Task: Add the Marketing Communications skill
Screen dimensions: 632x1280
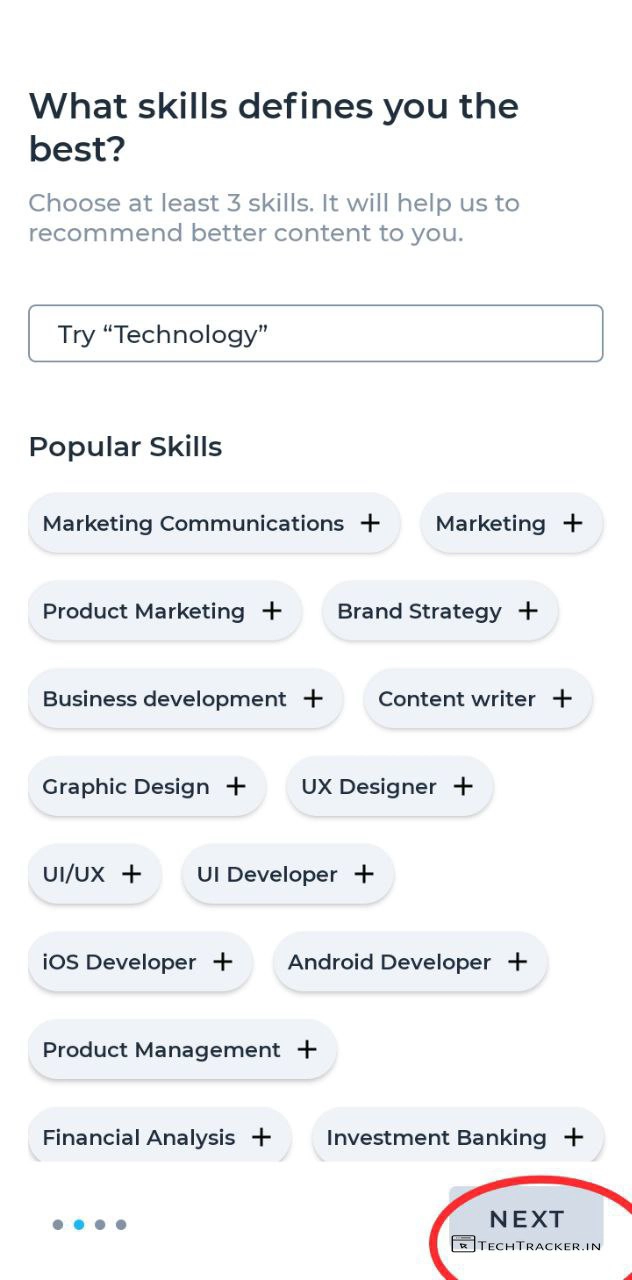Action: point(213,523)
